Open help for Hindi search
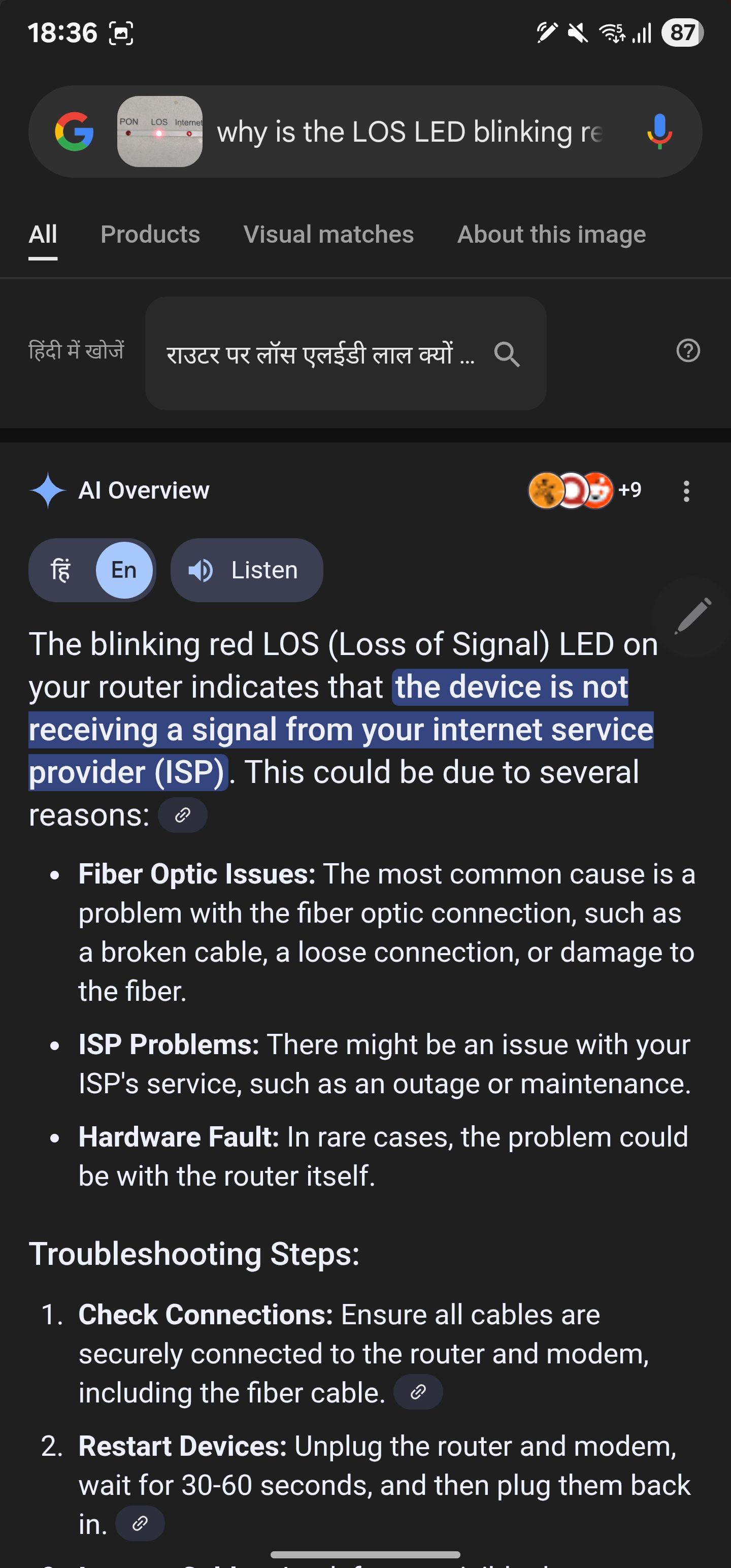The image size is (731, 1568). (688, 351)
